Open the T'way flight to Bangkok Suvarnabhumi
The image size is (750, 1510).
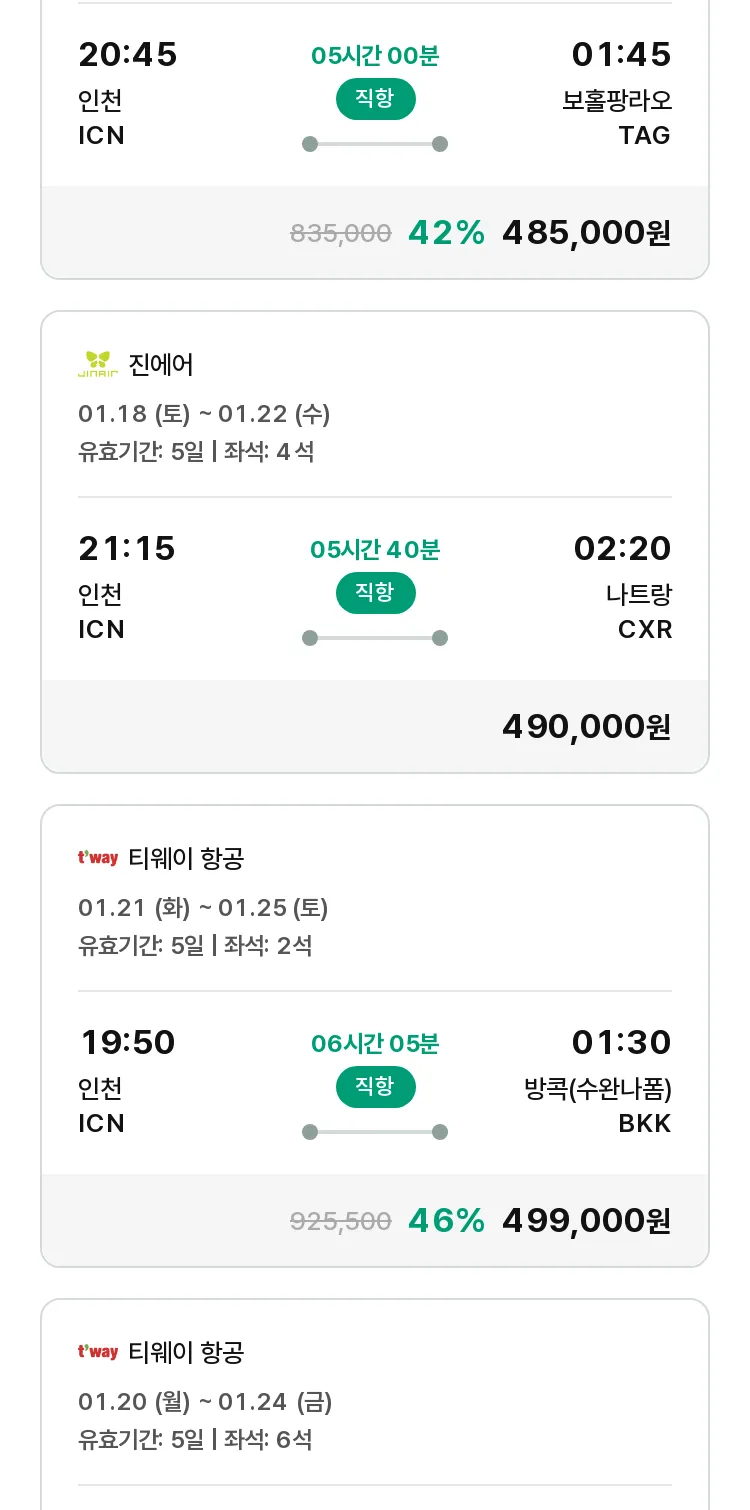375,1036
